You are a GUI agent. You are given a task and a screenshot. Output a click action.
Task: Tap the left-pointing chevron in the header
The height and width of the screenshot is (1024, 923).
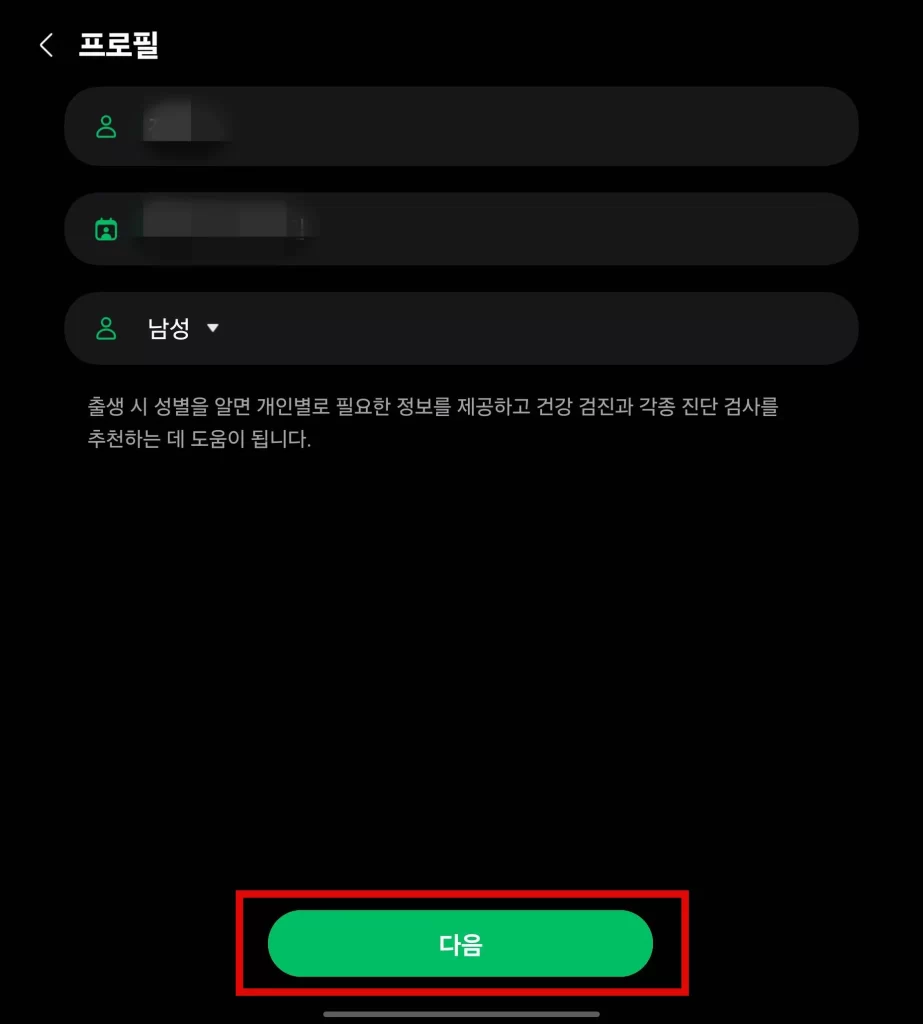coord(45,45)
